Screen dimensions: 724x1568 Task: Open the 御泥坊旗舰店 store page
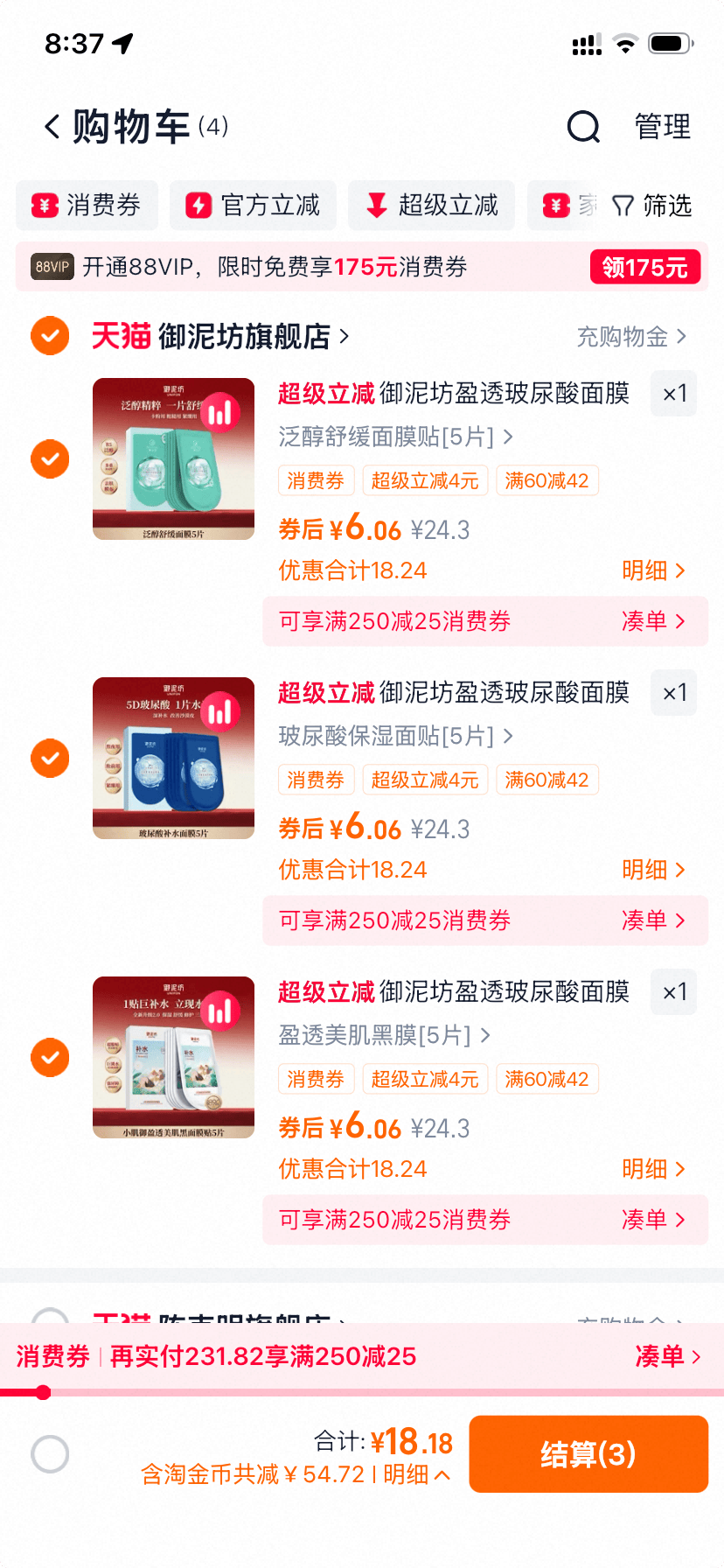(x=245, y=336)
